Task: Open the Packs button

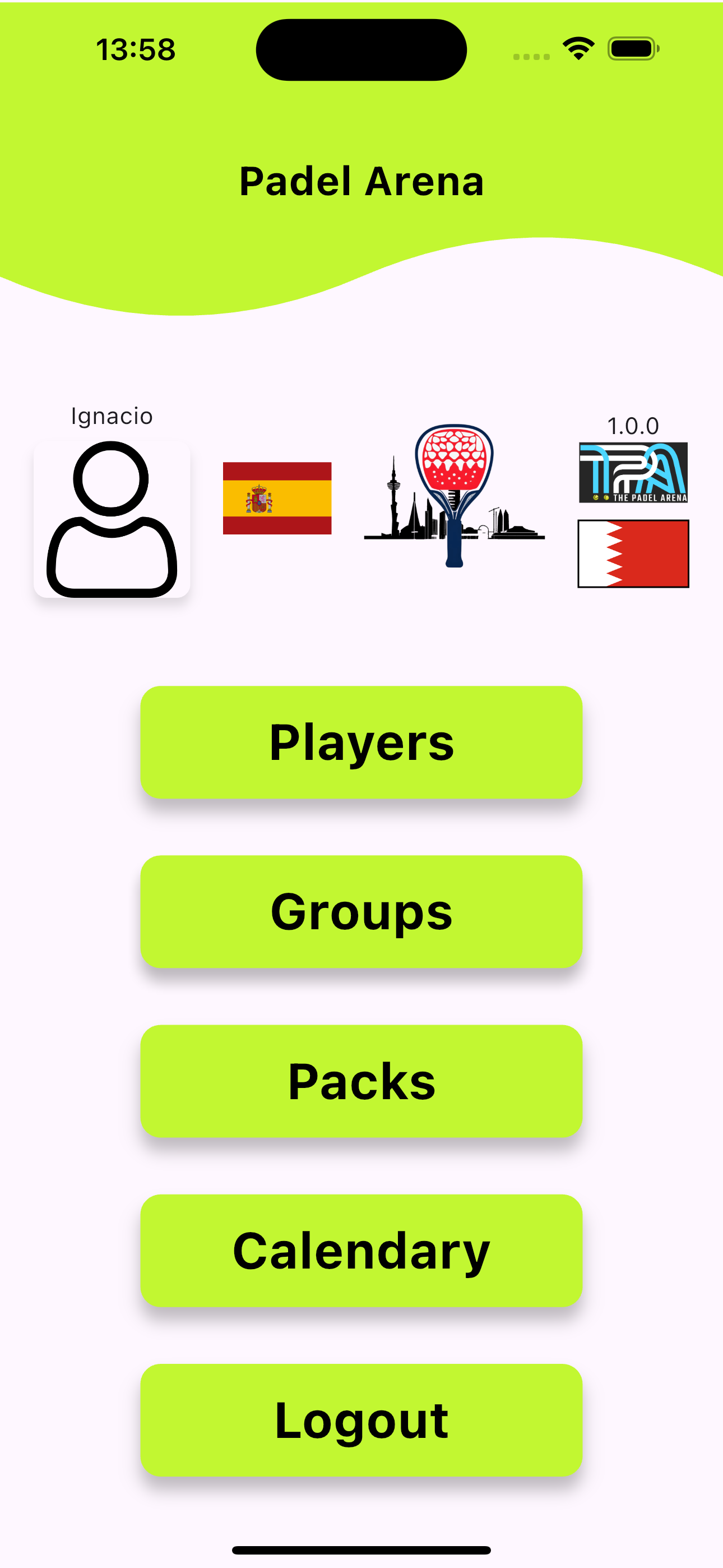Action: [x=361, y=1081]
